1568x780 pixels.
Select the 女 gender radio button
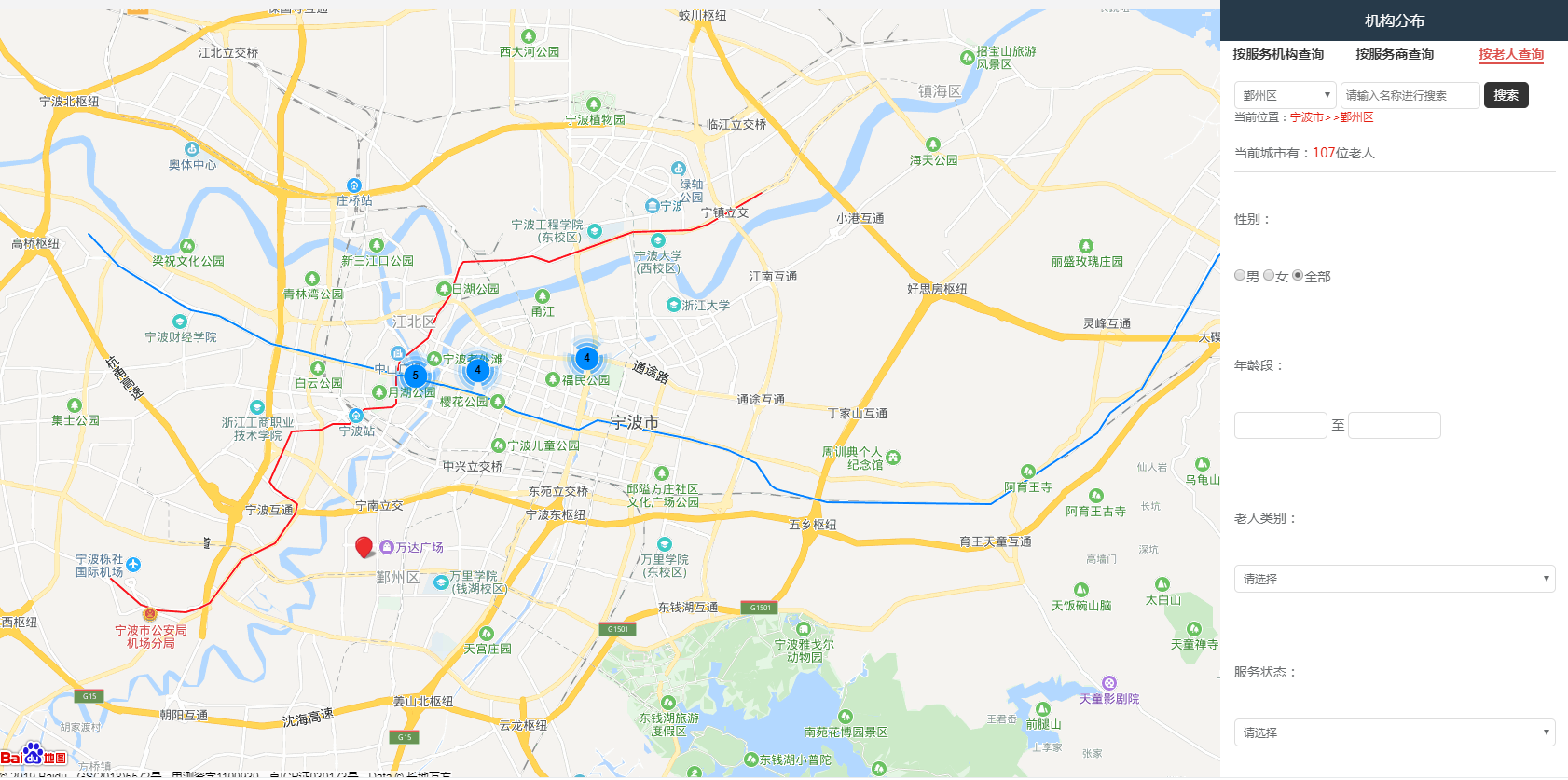tap(1269, 276)
